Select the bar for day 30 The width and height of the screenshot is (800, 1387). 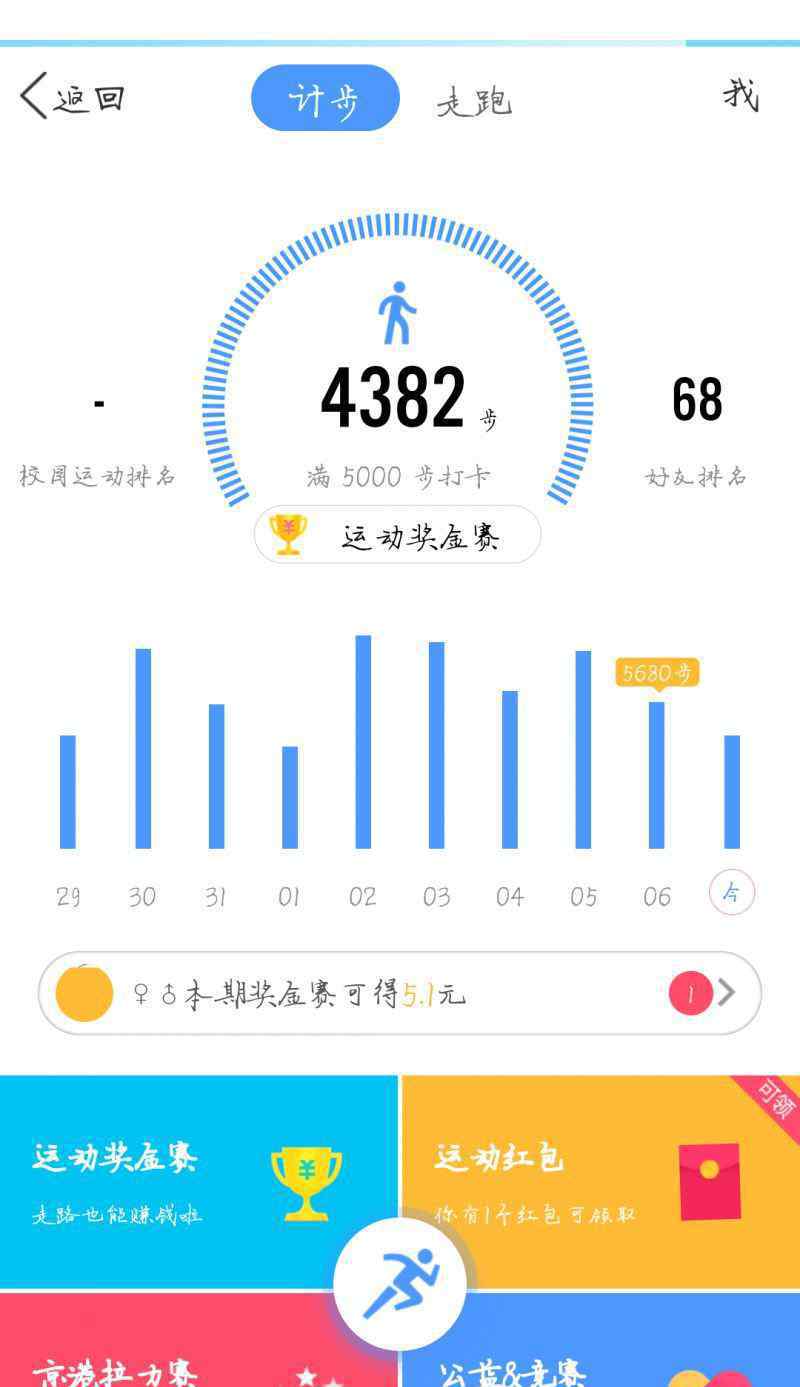click(143, 748)
